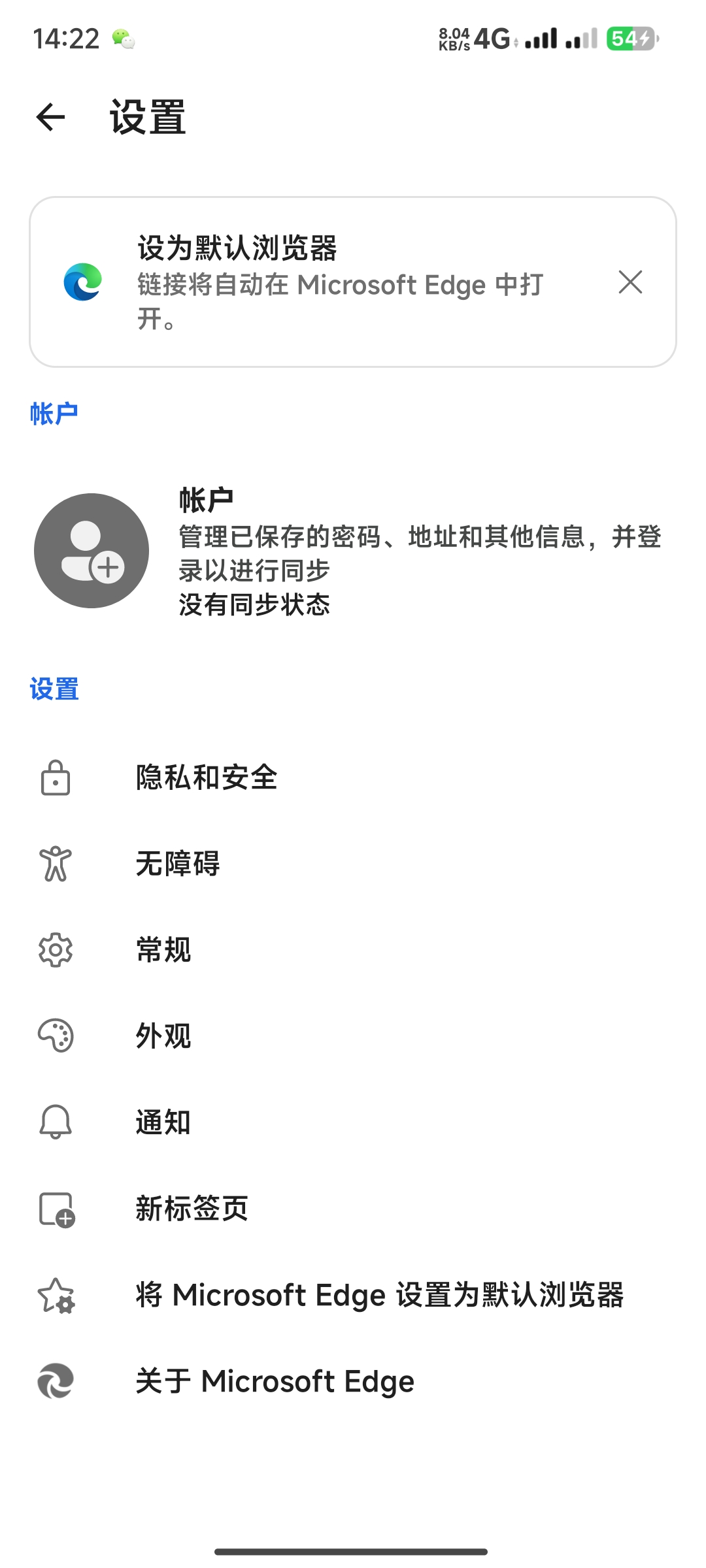This screenshot has height=1568, width=706.
Task: Open the 帐户 account sync row
Action: [353, 551]
